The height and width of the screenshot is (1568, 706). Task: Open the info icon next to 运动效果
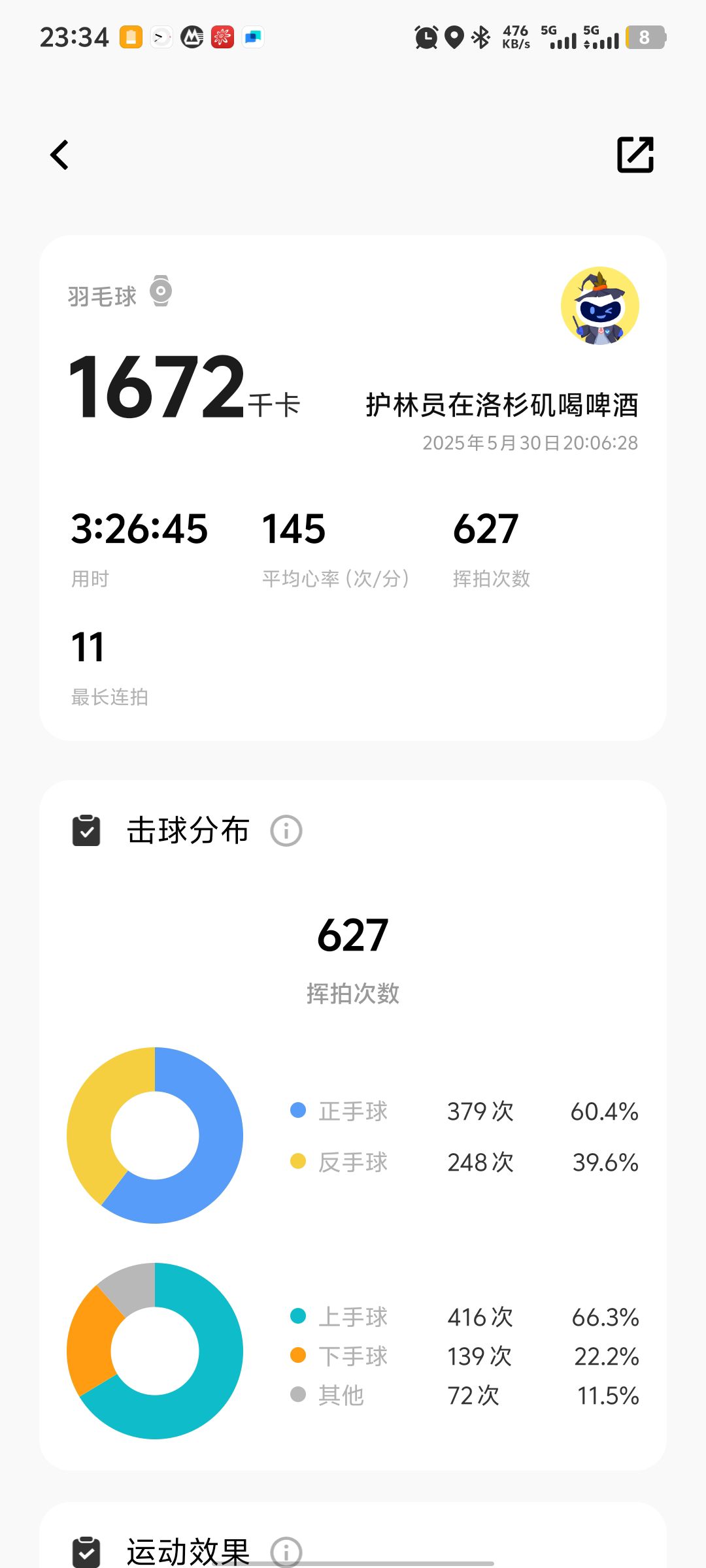point(286,1552)
